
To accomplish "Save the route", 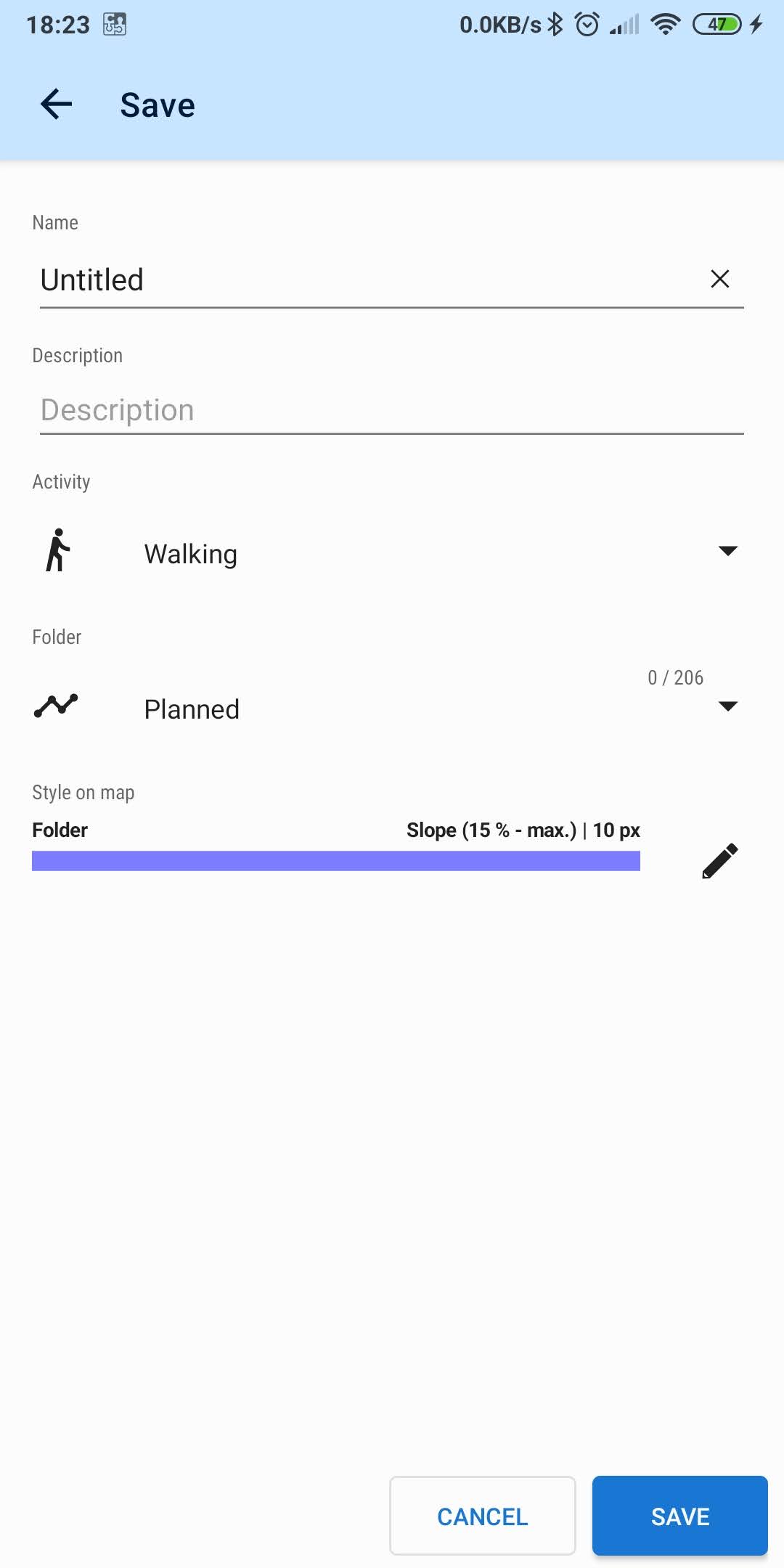I will tap(679, 1516).
